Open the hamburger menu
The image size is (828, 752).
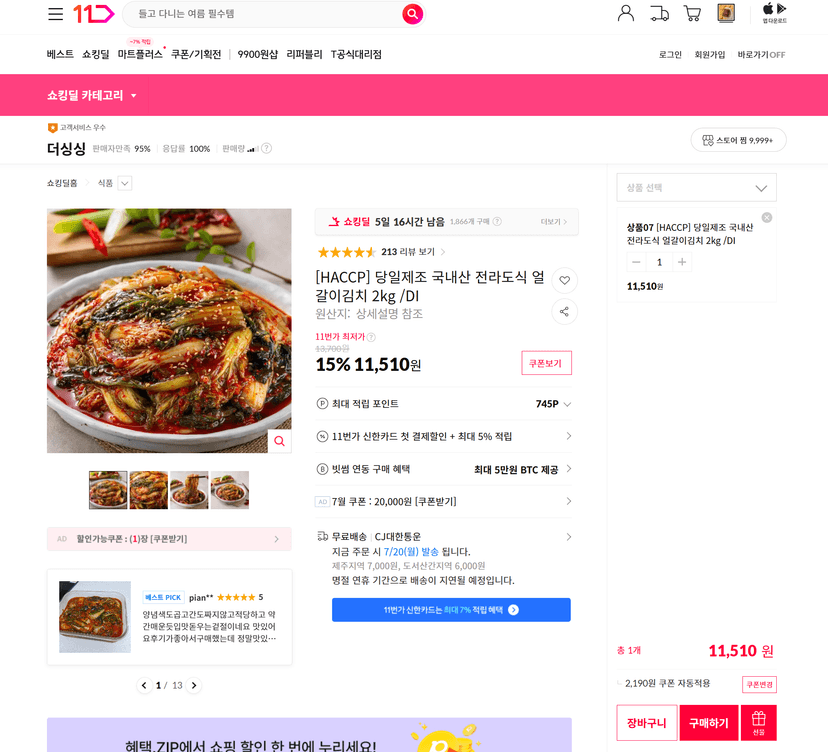(x=55, y=14)
